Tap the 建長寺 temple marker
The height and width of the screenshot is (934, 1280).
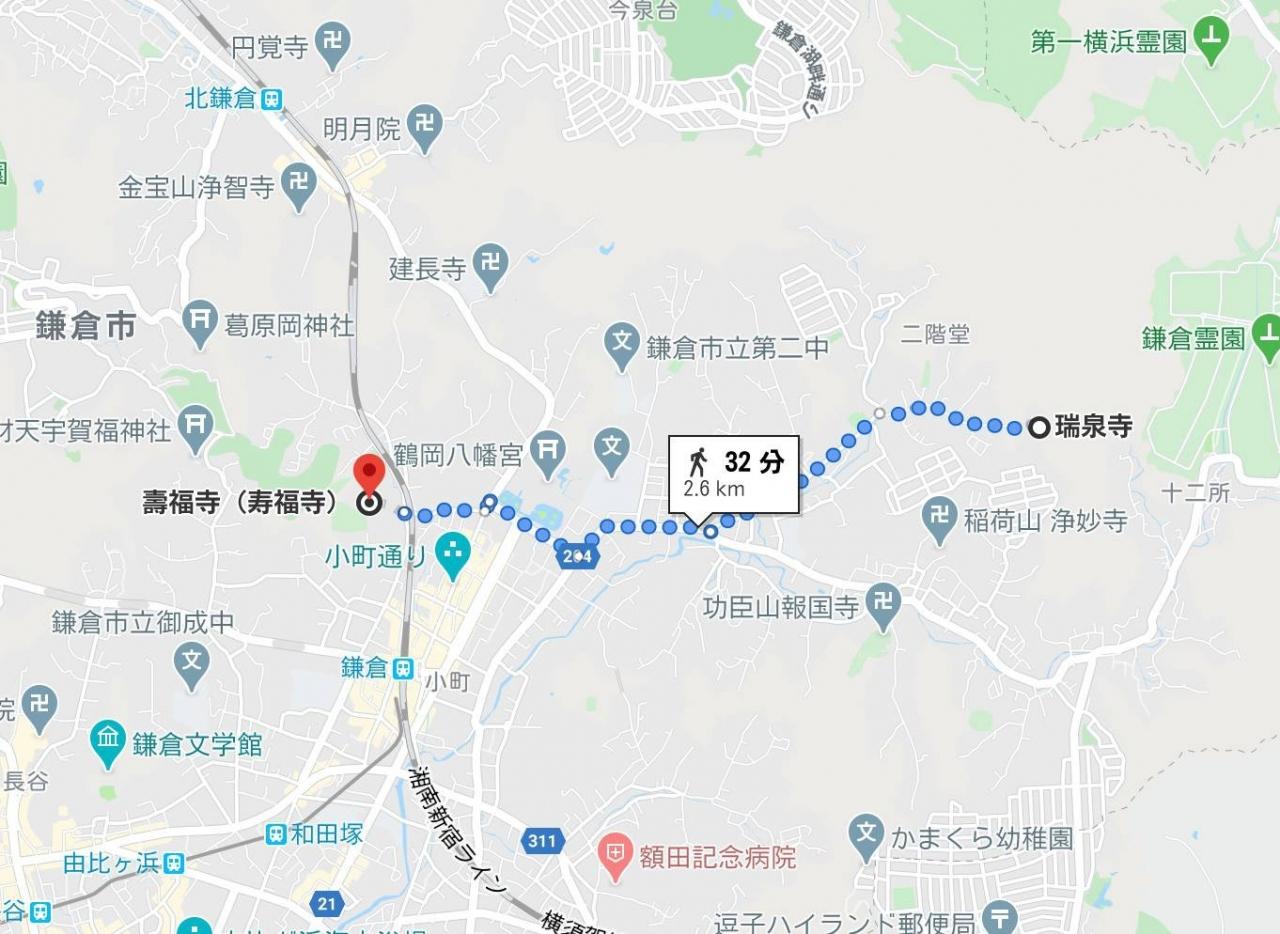coord(490,265)
